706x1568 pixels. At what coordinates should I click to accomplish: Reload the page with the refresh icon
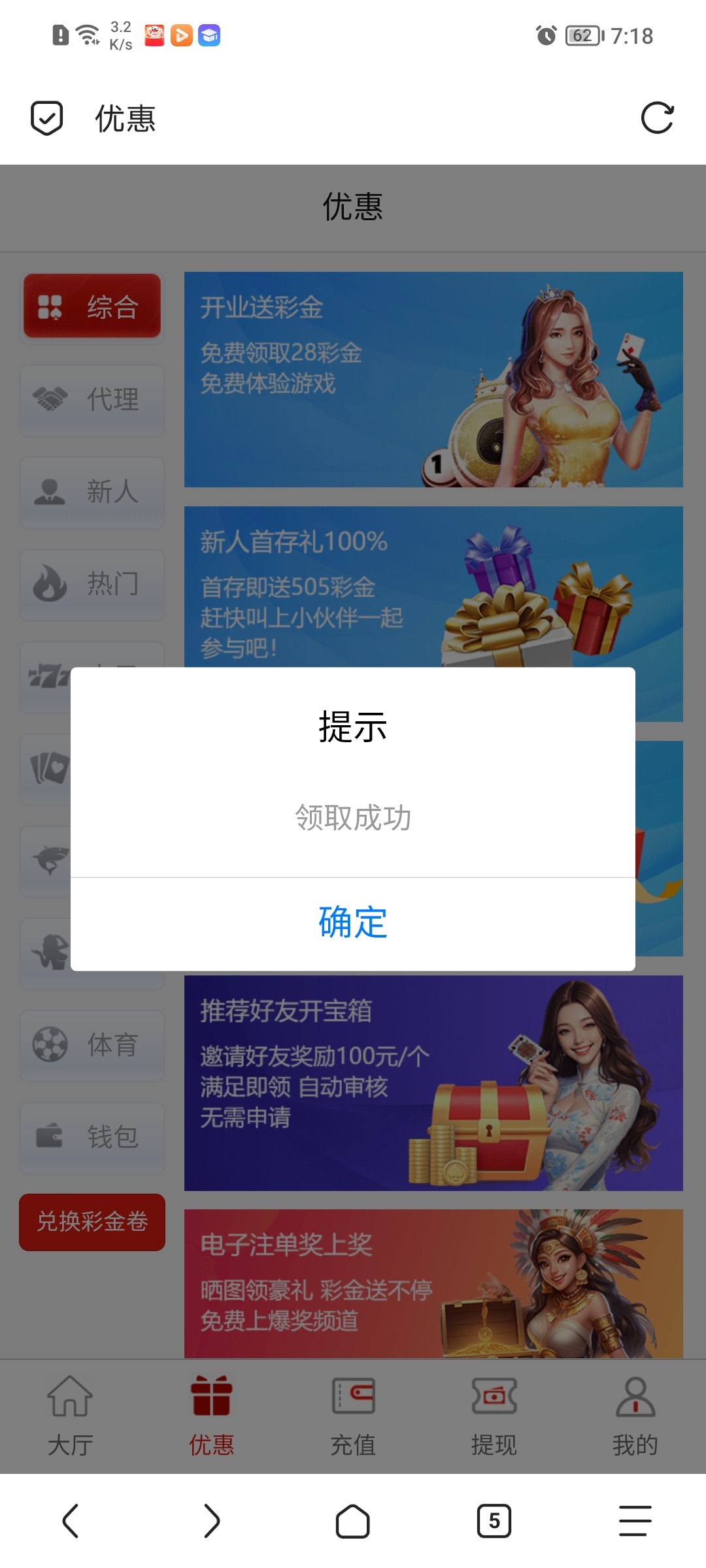[x=657, y=118]
